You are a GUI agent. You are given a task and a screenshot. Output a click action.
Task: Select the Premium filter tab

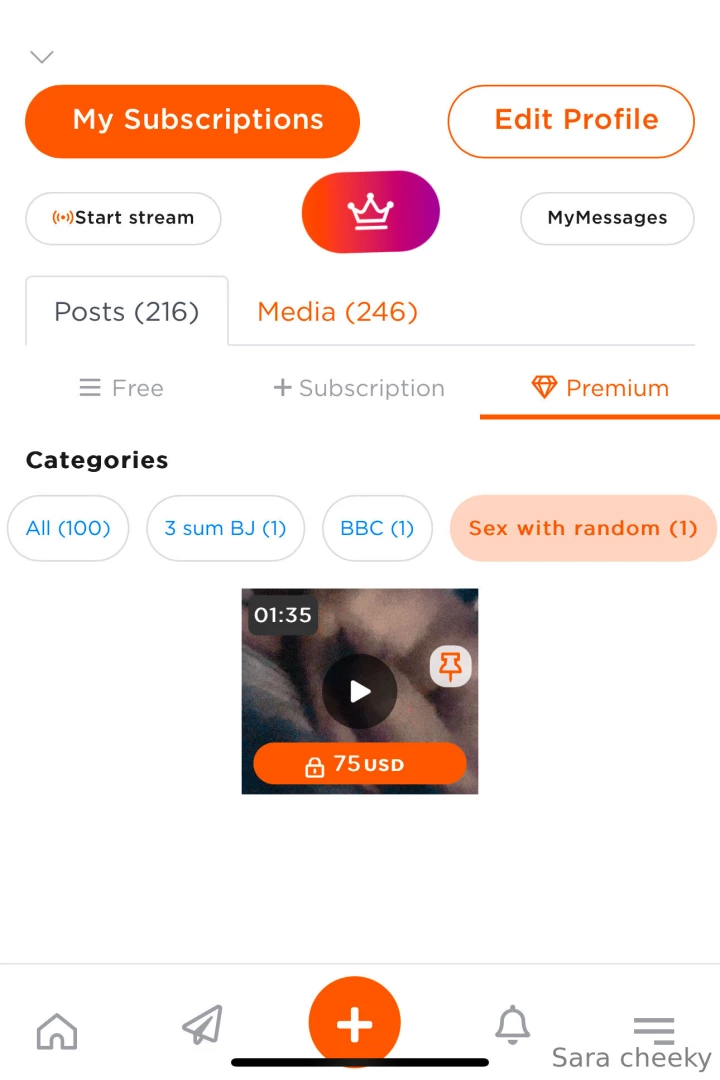point(600,388)
